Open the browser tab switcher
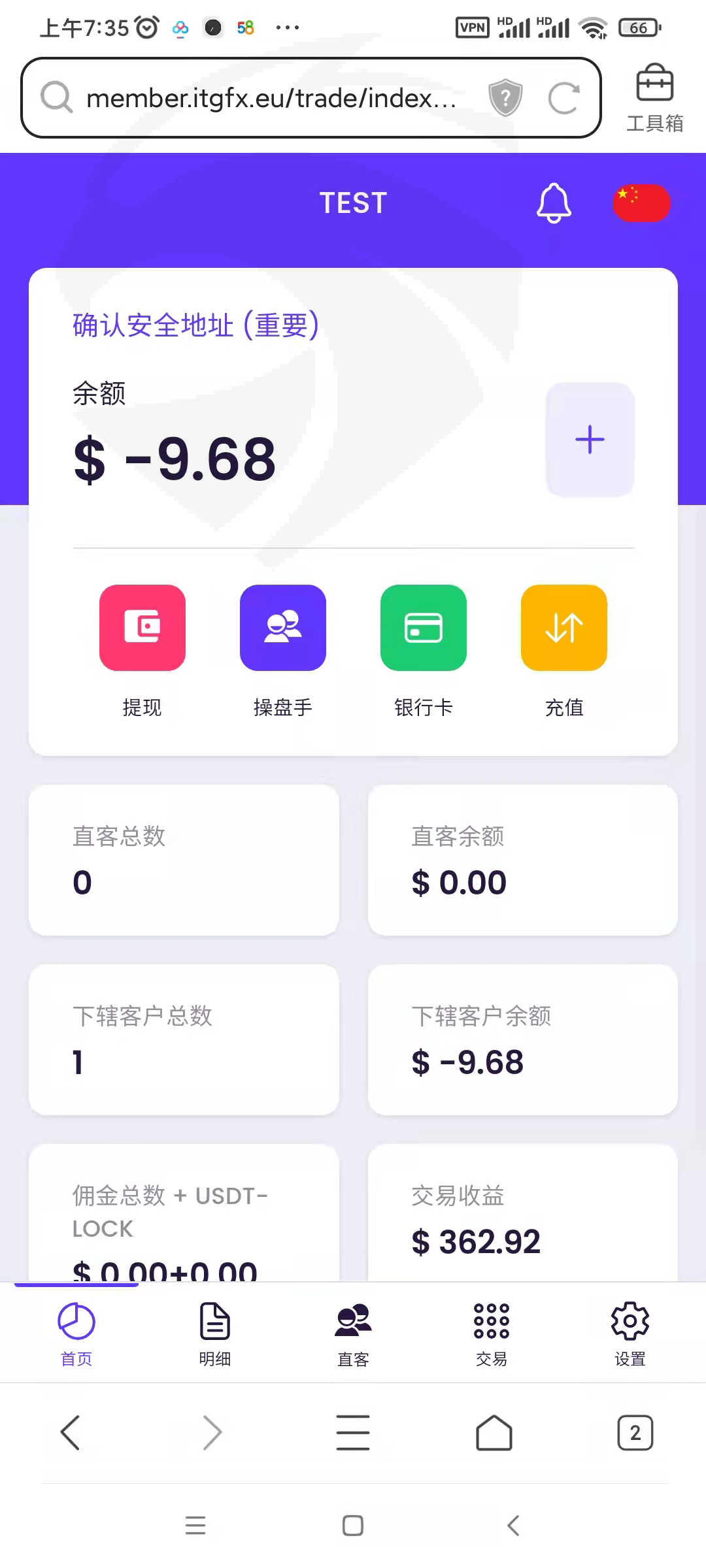706x1568 pixels. [635, 1433]
